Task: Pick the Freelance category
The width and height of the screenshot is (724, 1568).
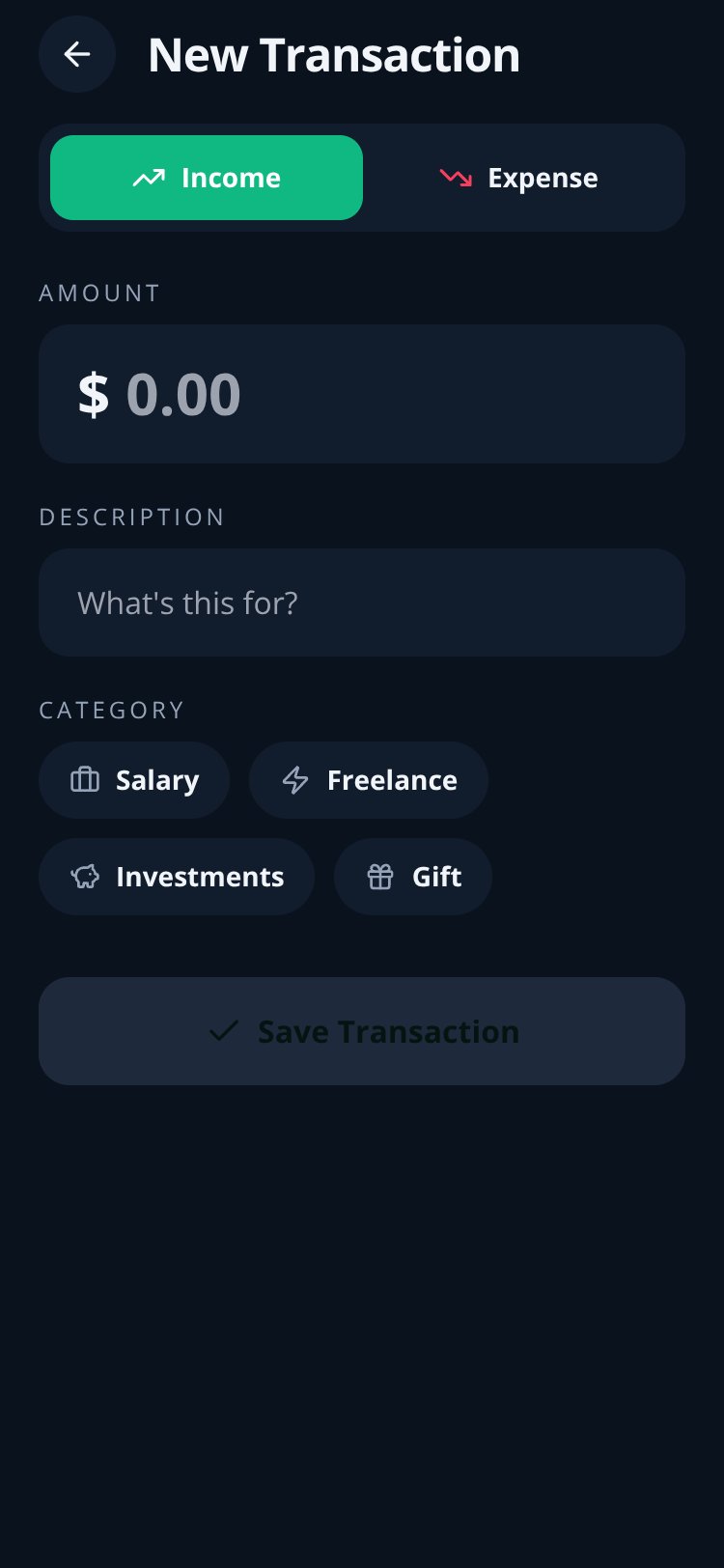Action: point(369,780)
